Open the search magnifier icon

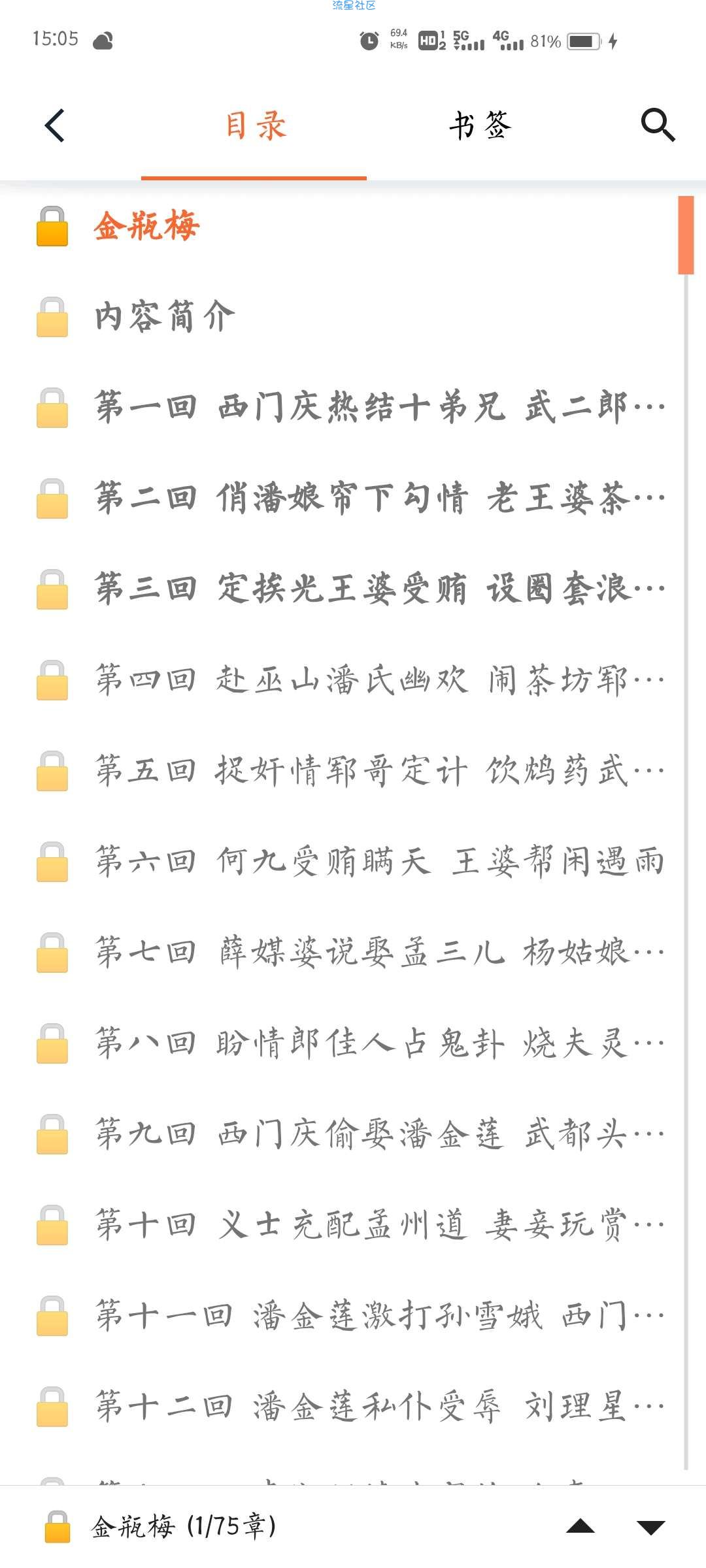tap(658, 125)
